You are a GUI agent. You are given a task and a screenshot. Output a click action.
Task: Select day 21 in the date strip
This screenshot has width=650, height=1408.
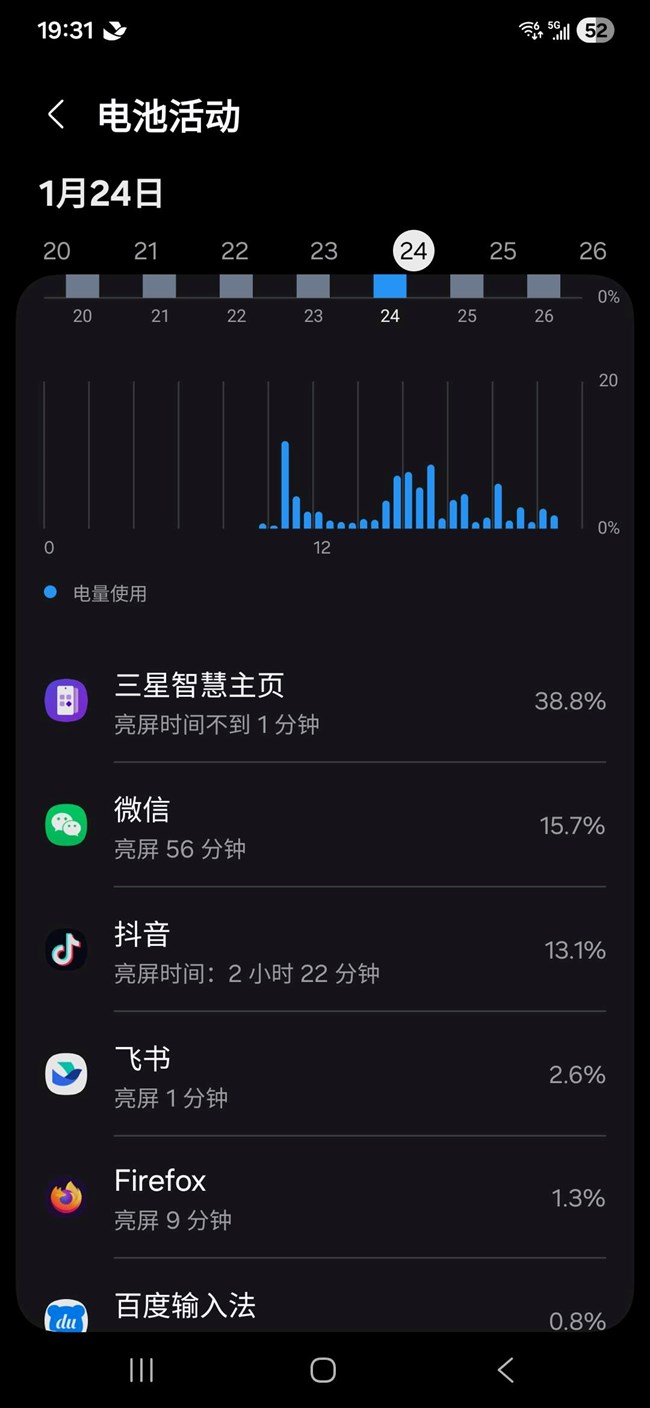click(x=146, y=251)
